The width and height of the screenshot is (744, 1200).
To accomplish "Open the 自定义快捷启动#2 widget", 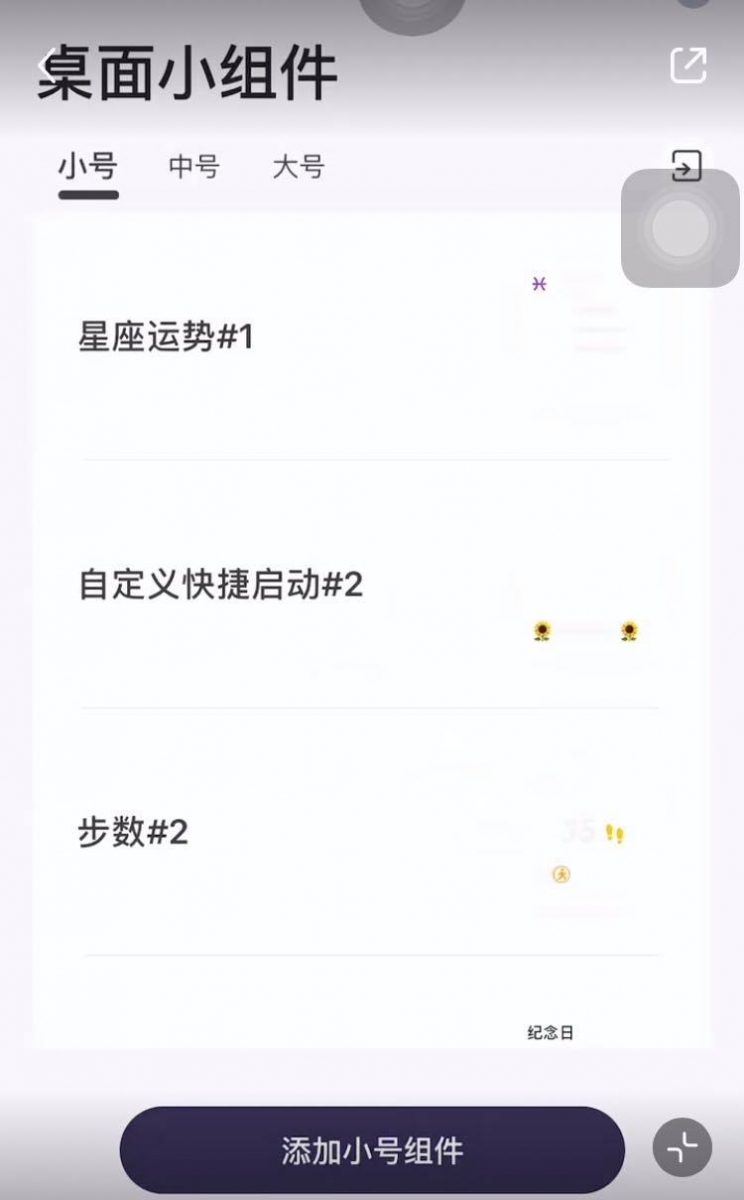I will [370, 585].
